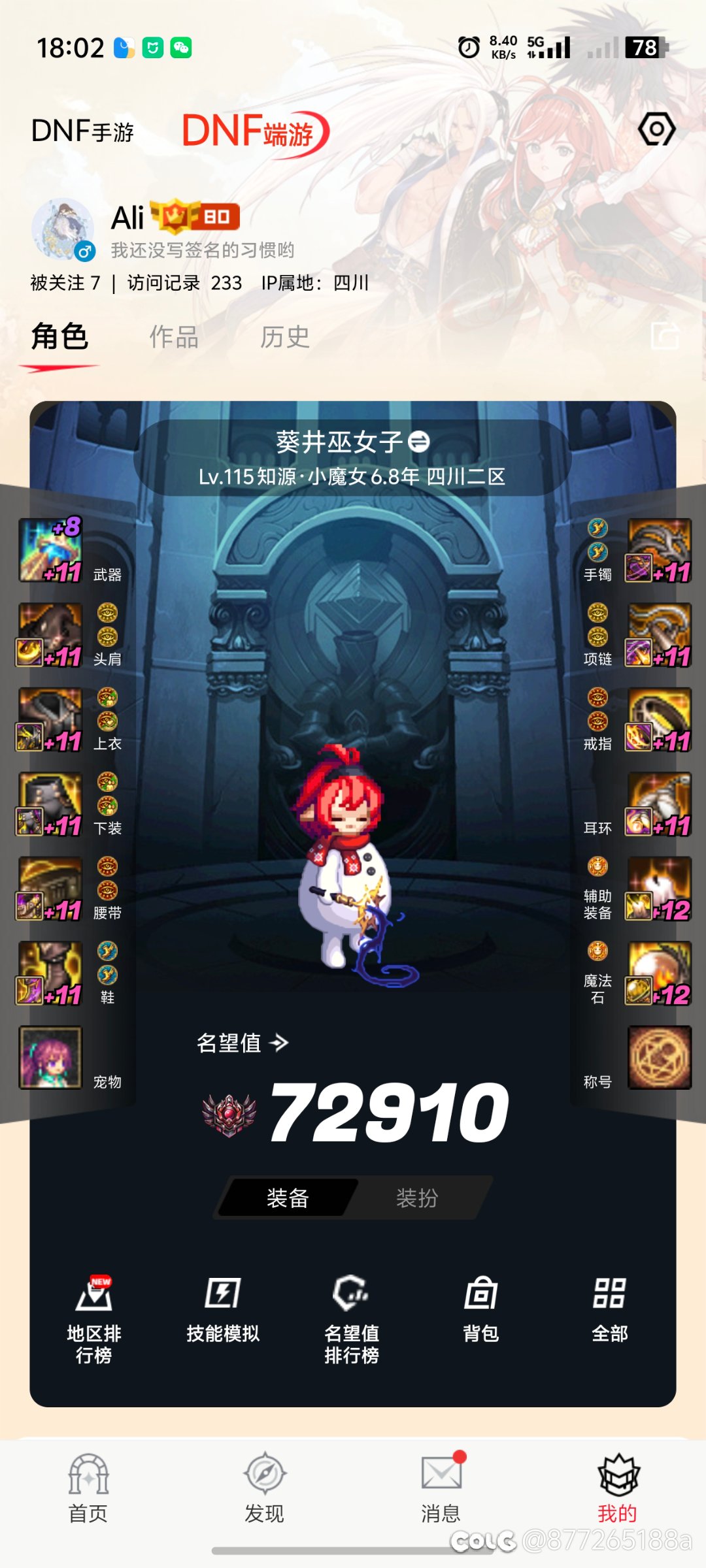View the 武器 weapon equipment slot
706x1568 pixels.
point(51,550)
